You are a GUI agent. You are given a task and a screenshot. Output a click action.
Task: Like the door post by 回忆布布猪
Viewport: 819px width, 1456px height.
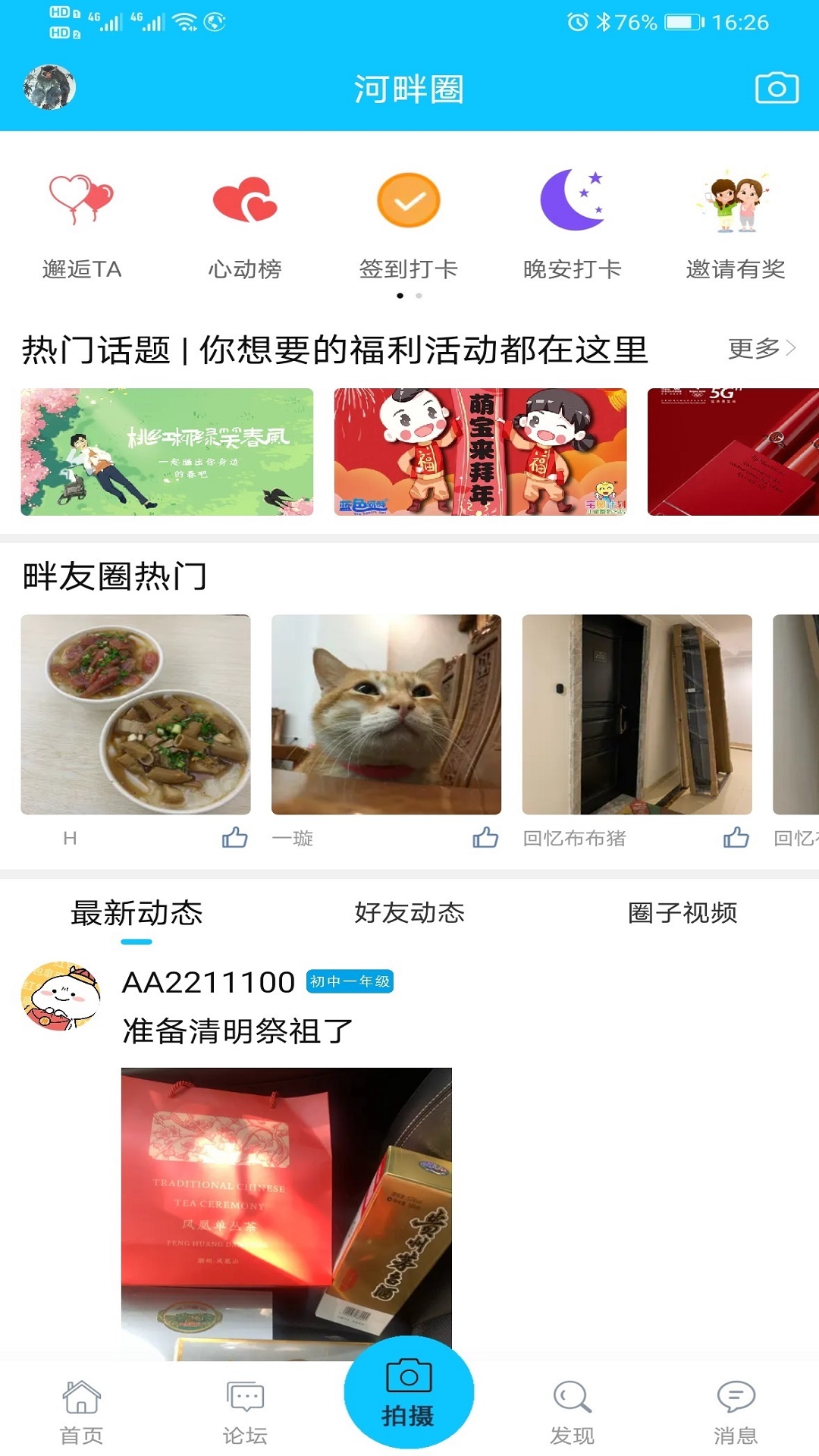tap(736, 837)
